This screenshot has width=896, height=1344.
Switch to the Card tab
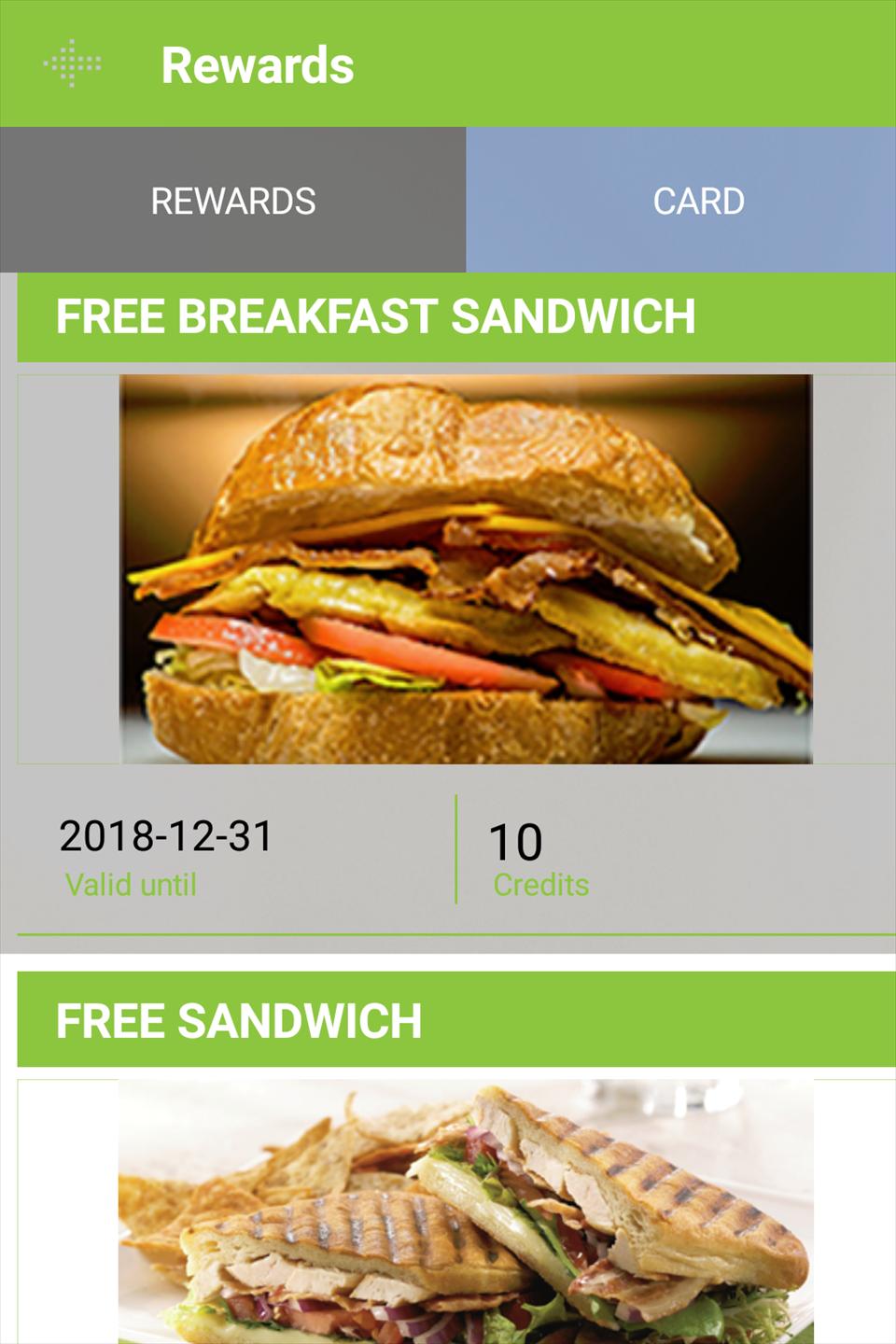698,201
